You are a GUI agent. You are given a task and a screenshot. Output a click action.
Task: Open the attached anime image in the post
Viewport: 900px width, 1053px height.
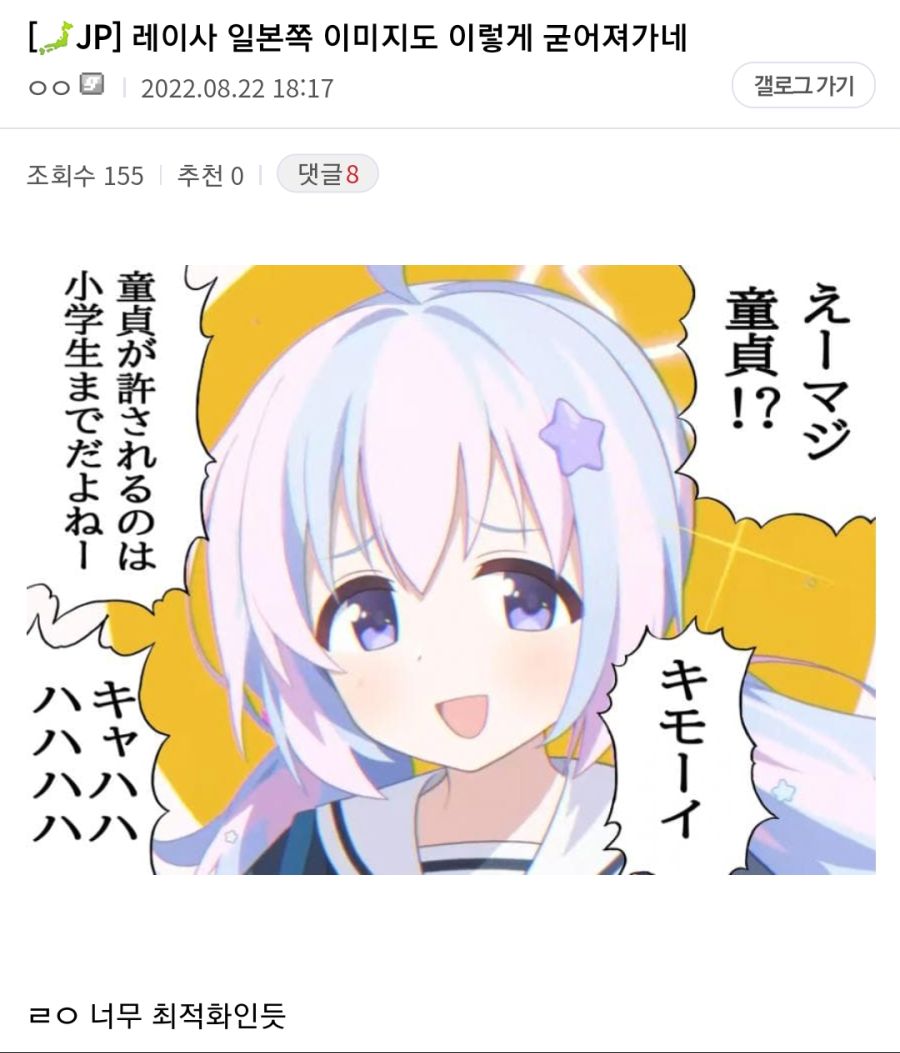(x=450, y=569)
